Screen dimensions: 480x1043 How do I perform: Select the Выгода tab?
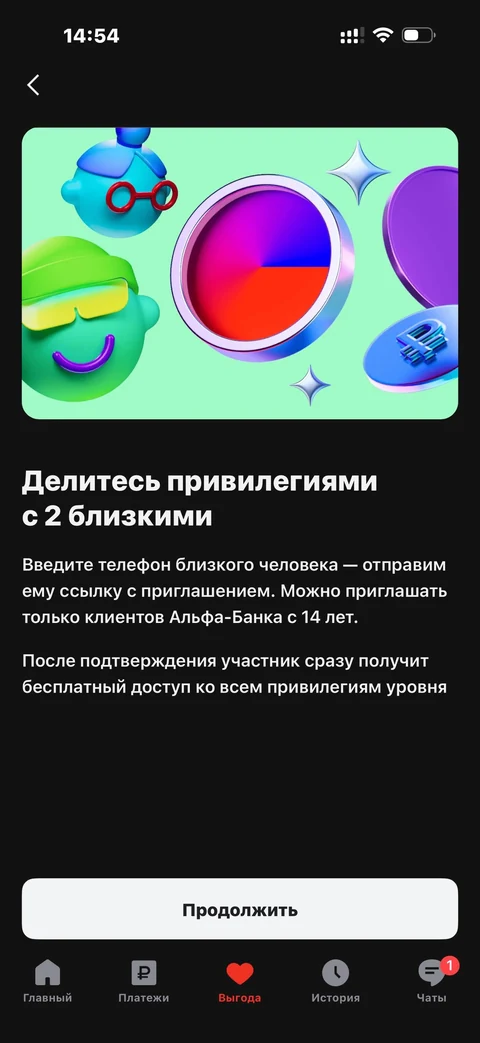tap(239, 982)
